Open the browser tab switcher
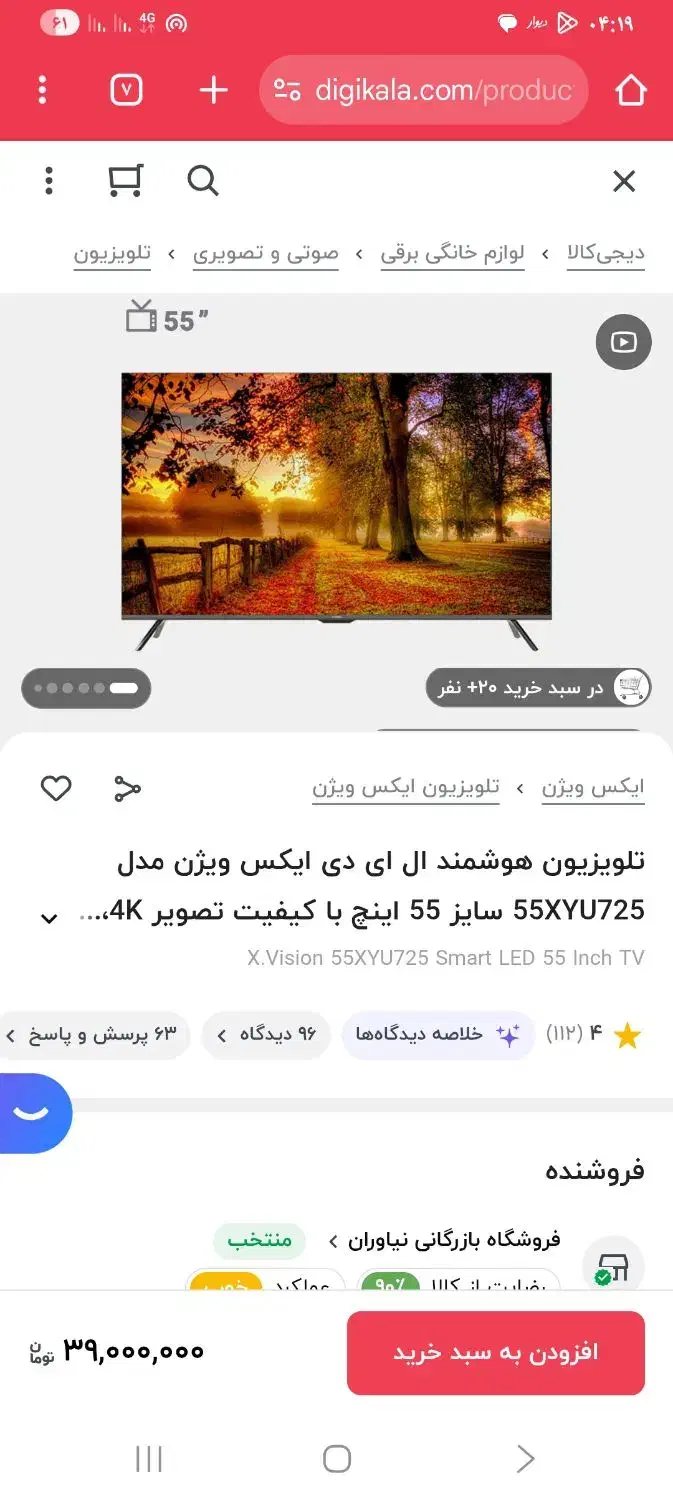This screenshot has width=673, height=1500. (x=126, y=91)
